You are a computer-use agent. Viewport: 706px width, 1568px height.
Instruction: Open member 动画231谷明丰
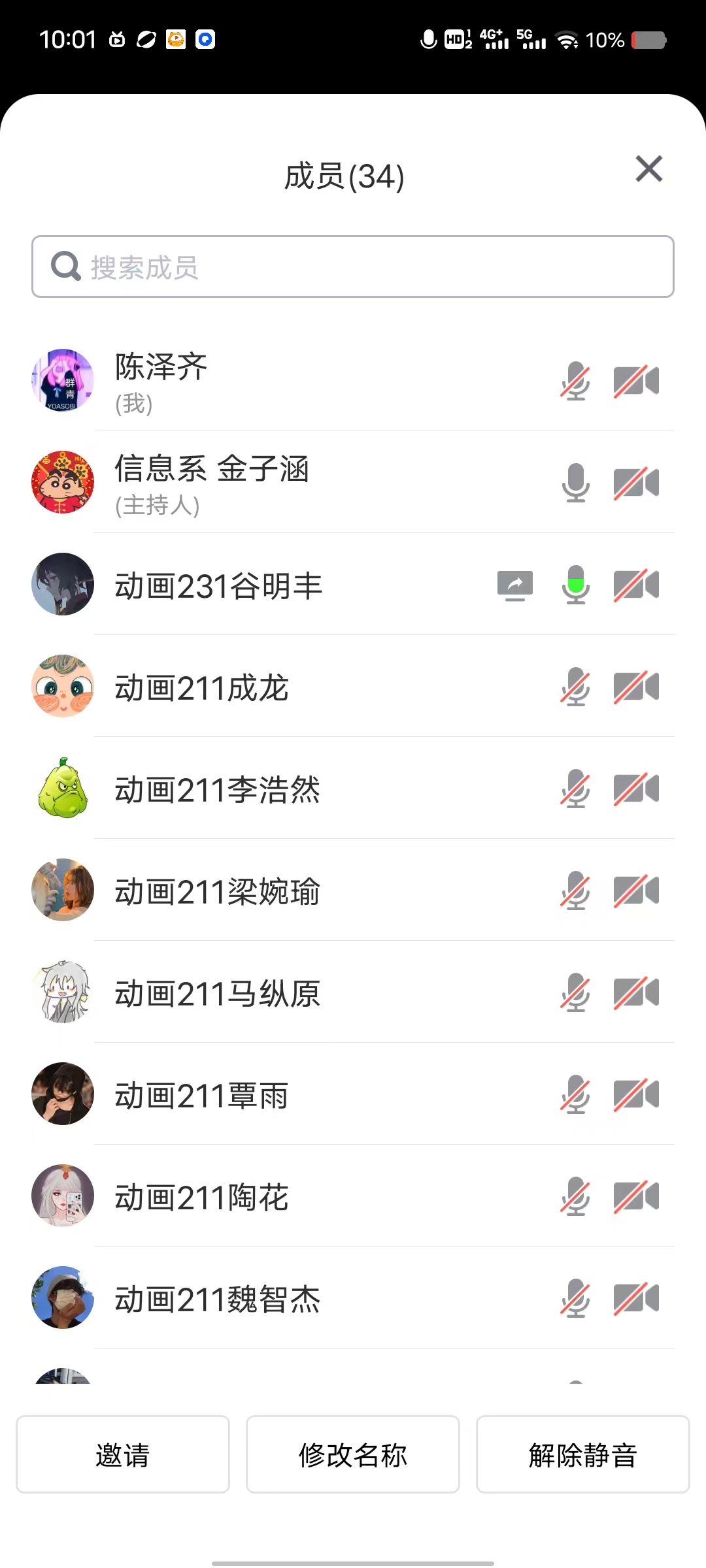[x=261, y=585]
